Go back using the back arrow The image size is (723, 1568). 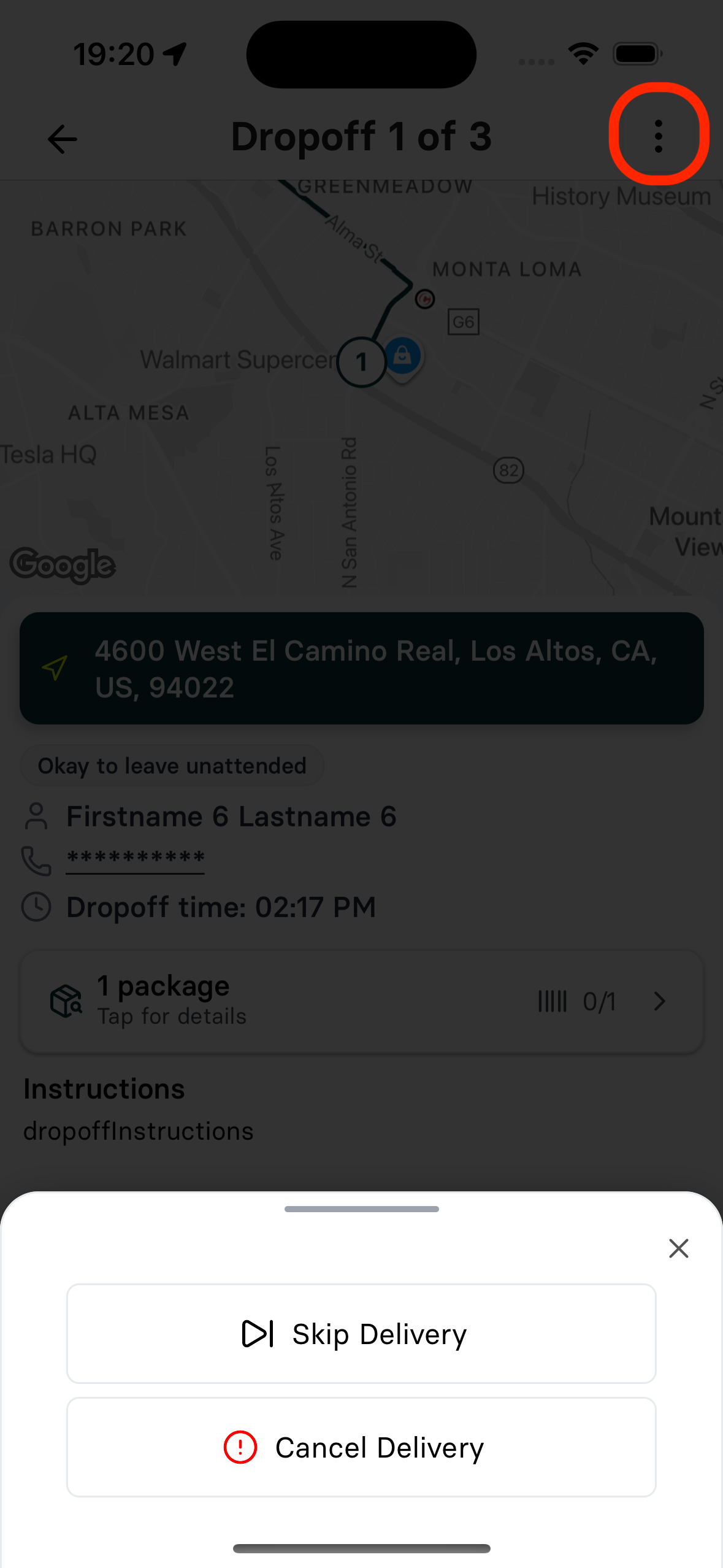pos(63,139)
